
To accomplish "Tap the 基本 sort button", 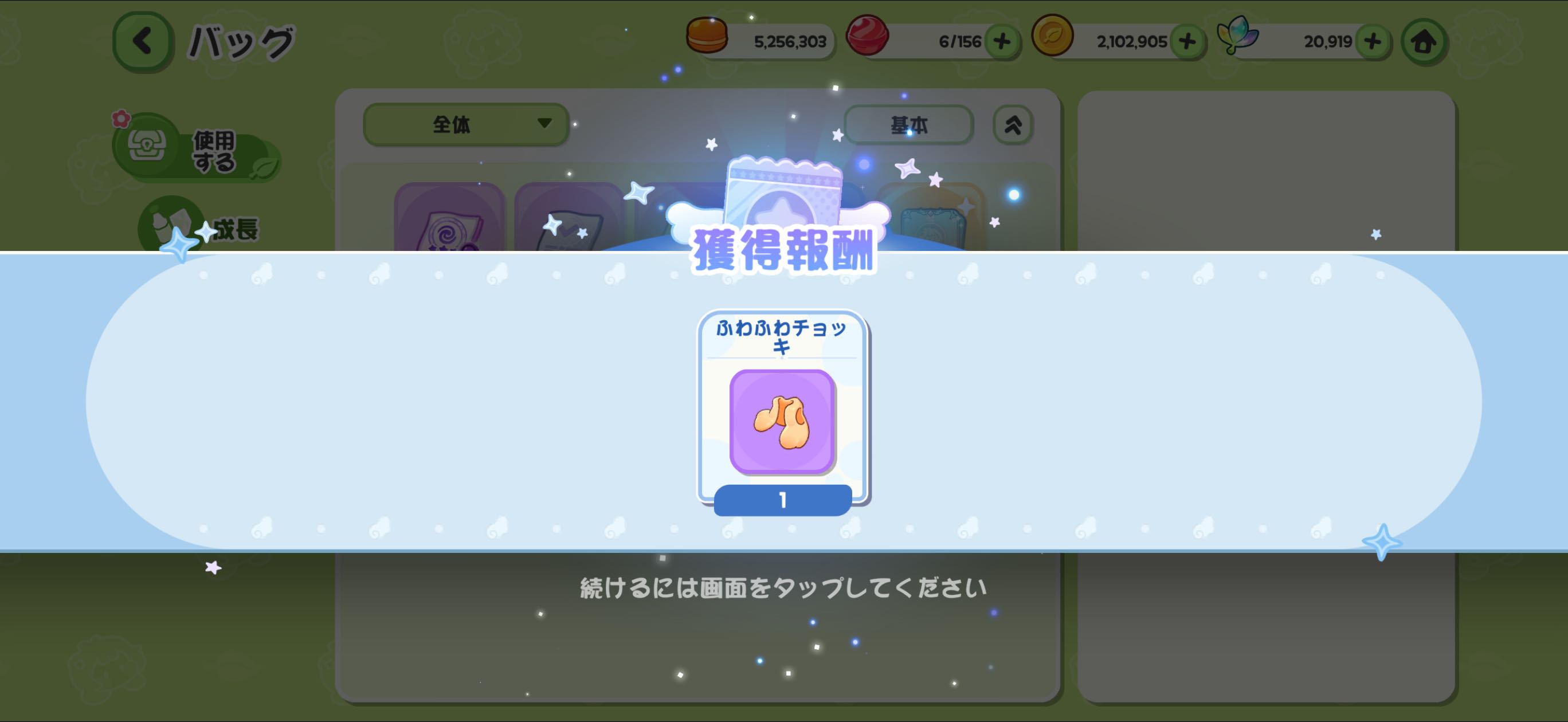I will click(x=908, y=125).
